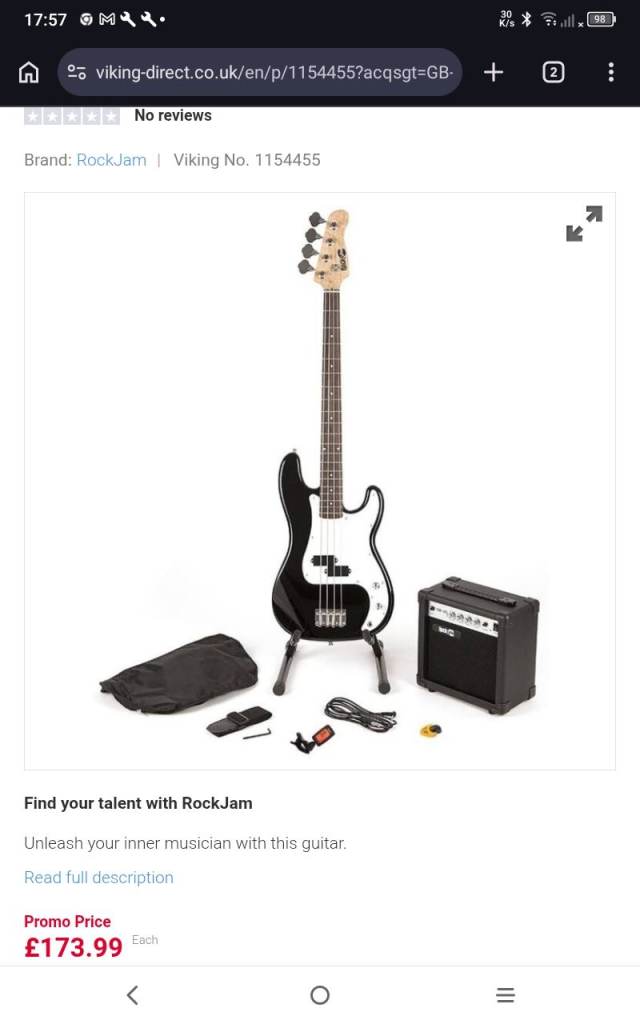The width and height of the screenshot is (640, 1024).
Task: Open a new browser tab
Action: [493, 72]
